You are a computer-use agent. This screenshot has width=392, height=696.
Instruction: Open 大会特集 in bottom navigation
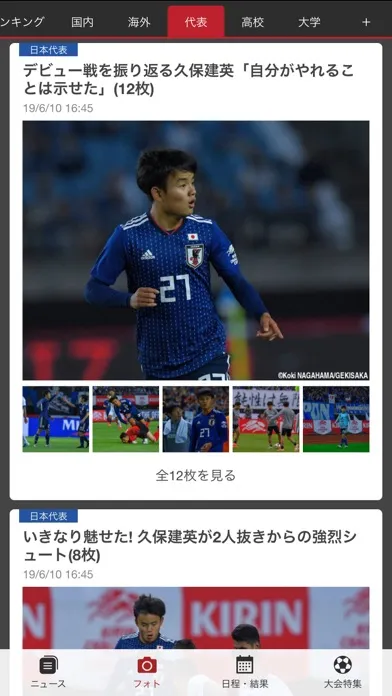pos(343,672)
